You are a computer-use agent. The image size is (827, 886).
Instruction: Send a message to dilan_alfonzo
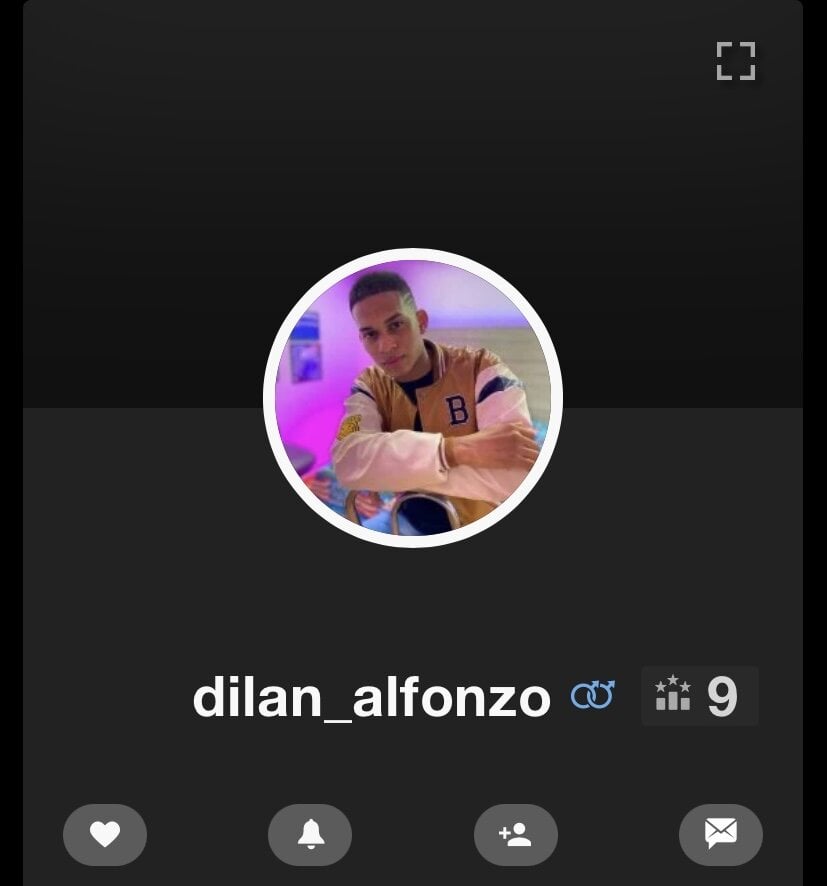click(720, 834)
